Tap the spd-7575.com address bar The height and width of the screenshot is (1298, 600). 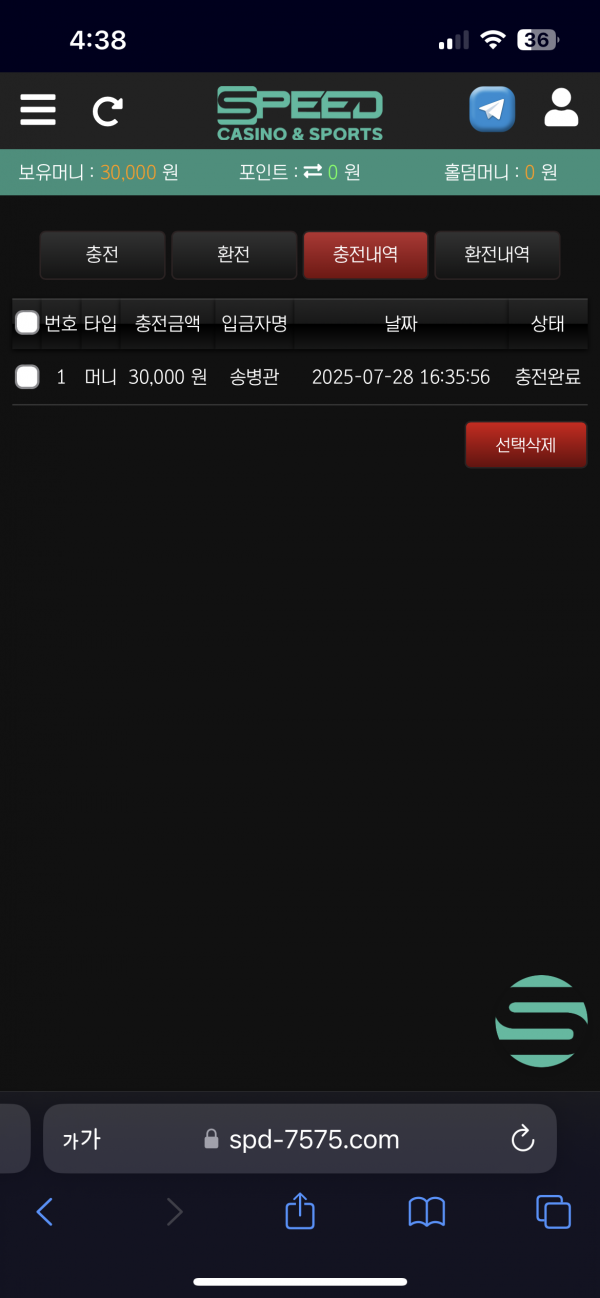[x=300, y=1139]
